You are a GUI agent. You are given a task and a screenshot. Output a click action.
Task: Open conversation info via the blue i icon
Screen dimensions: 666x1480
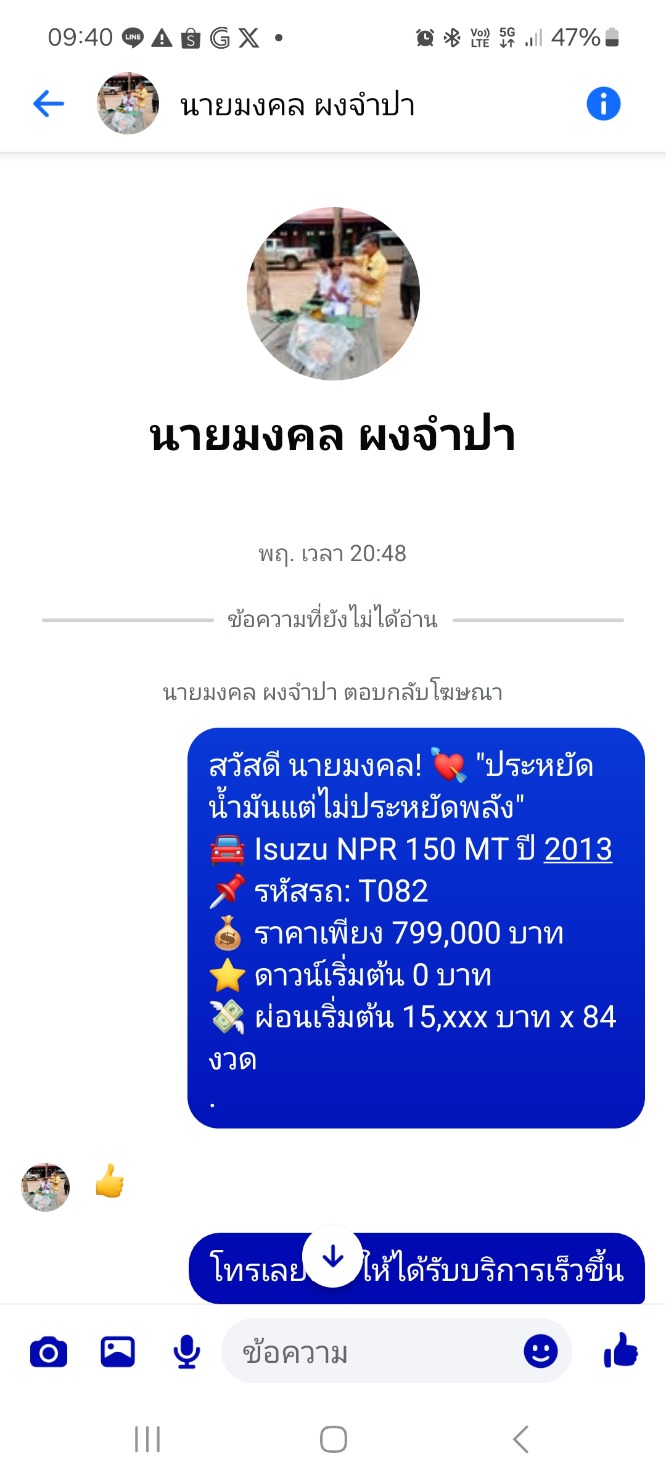[603, 104]
